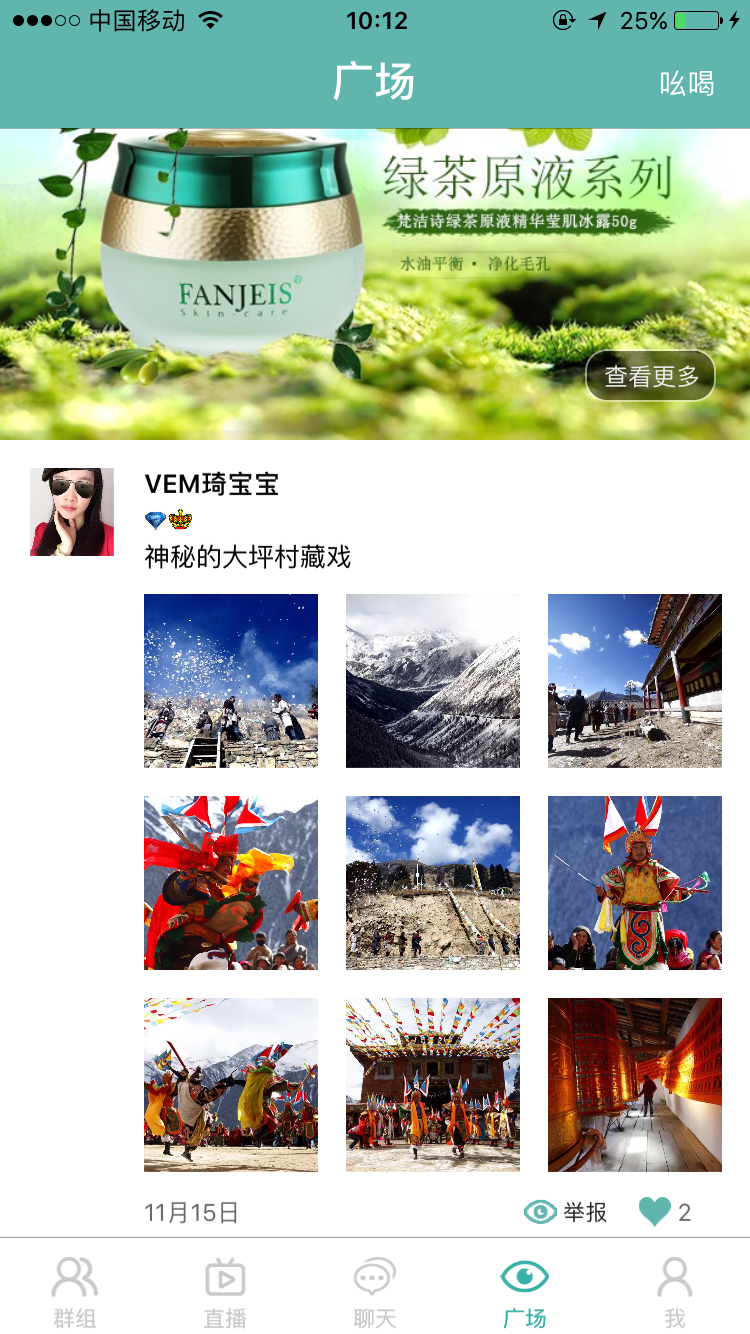Open the snow-throwing crowd photo
The image size is (750, 1334).
(x=231, y=681)
